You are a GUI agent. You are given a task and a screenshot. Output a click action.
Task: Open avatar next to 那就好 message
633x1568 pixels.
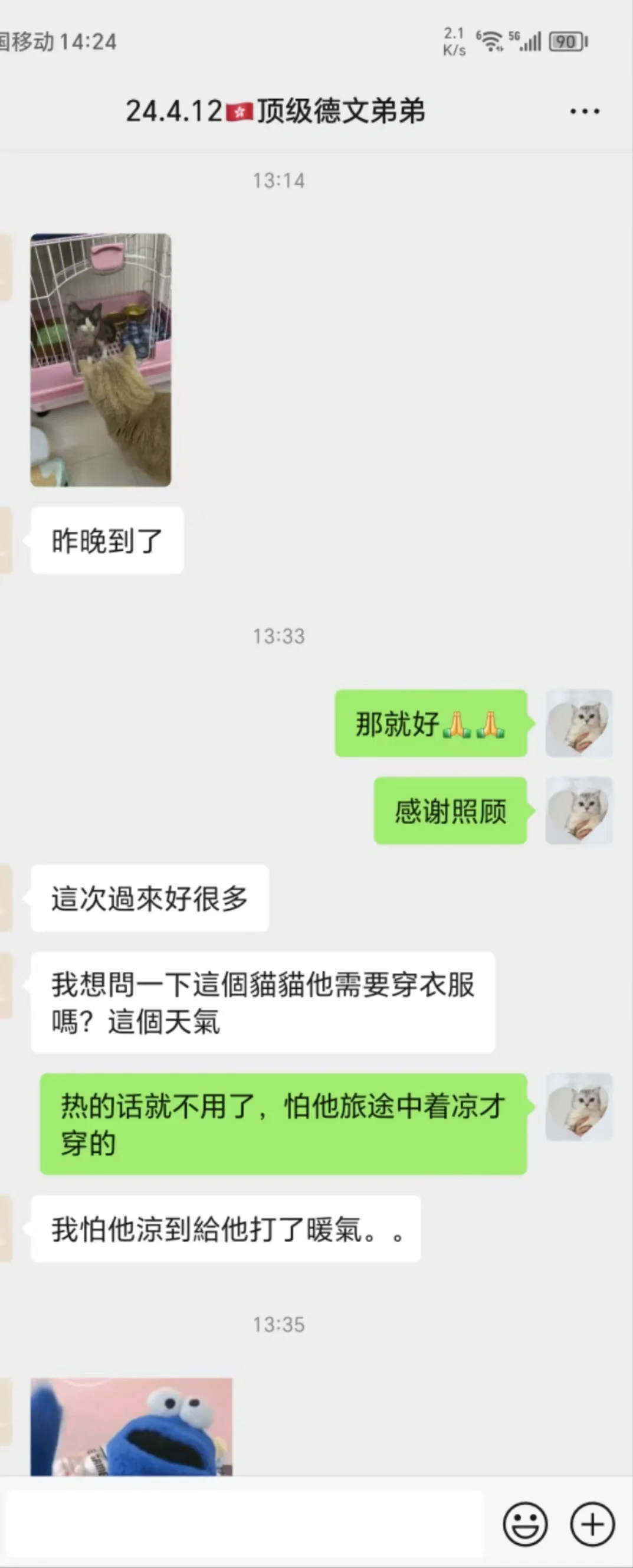579,724
